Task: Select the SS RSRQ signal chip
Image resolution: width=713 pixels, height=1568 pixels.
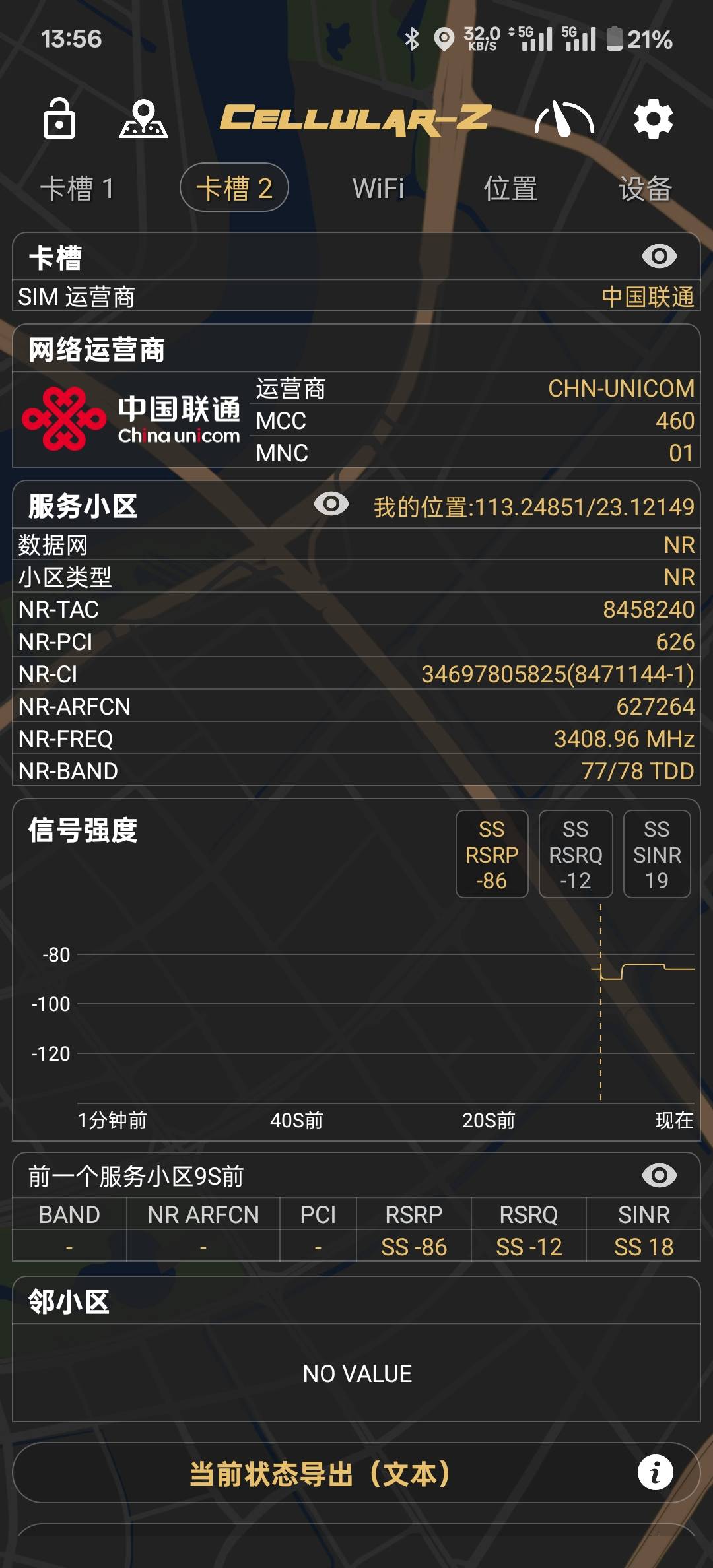Action: pyautogui.click(x=575, y=854)
